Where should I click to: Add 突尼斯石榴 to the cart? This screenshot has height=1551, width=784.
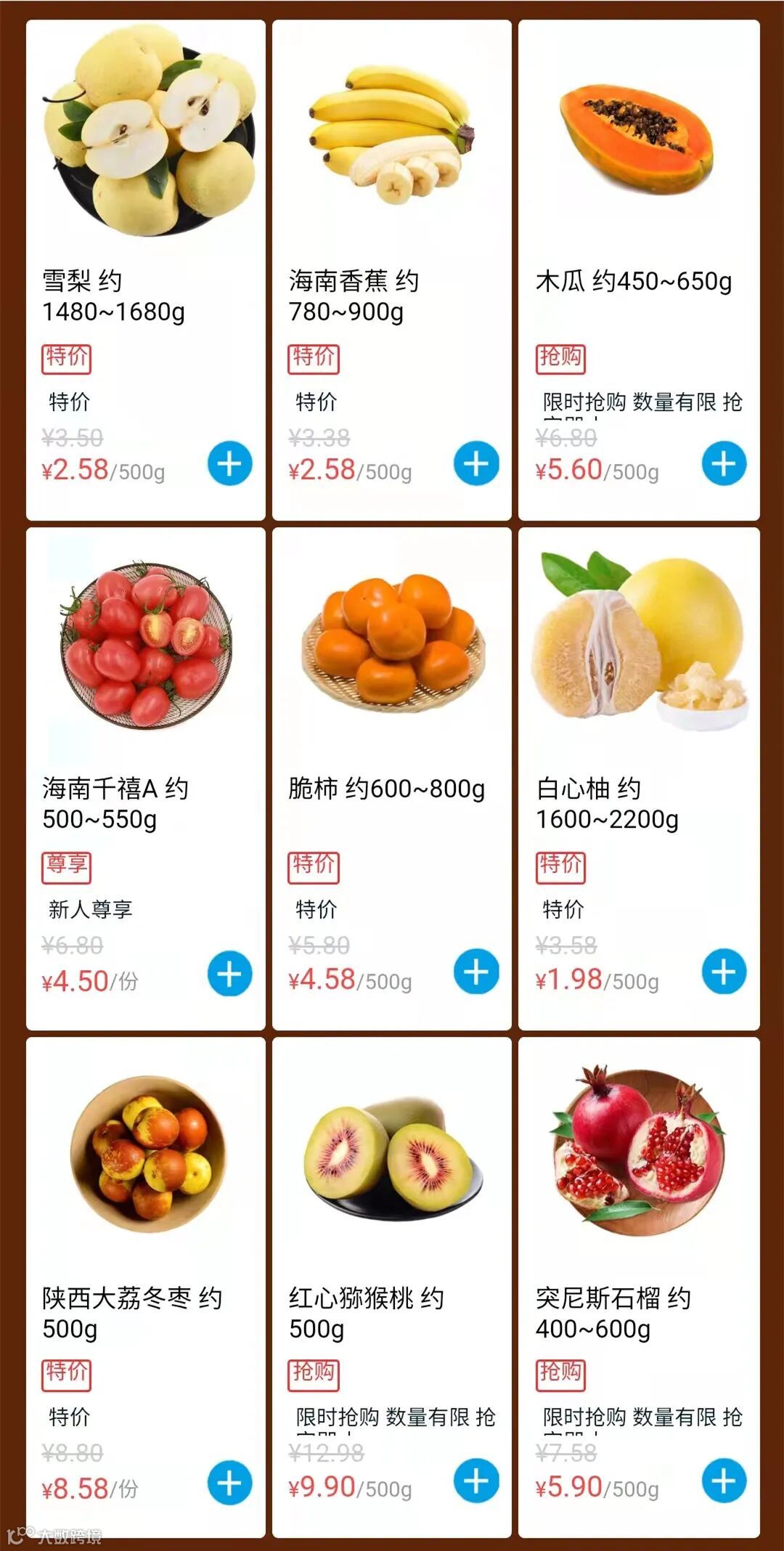(x=724, y=1481)
